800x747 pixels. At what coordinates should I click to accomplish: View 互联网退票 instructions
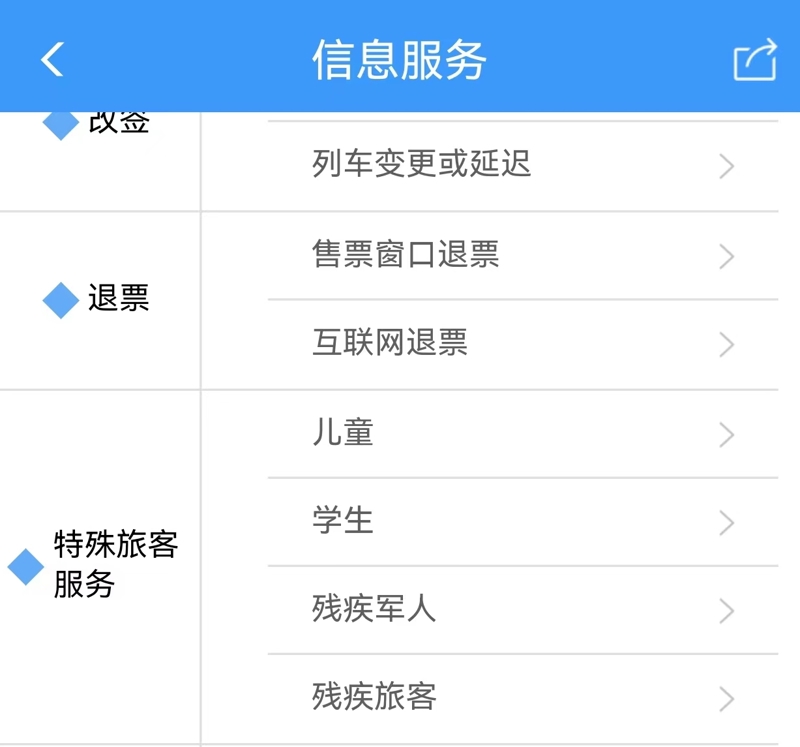pos(522,344)
